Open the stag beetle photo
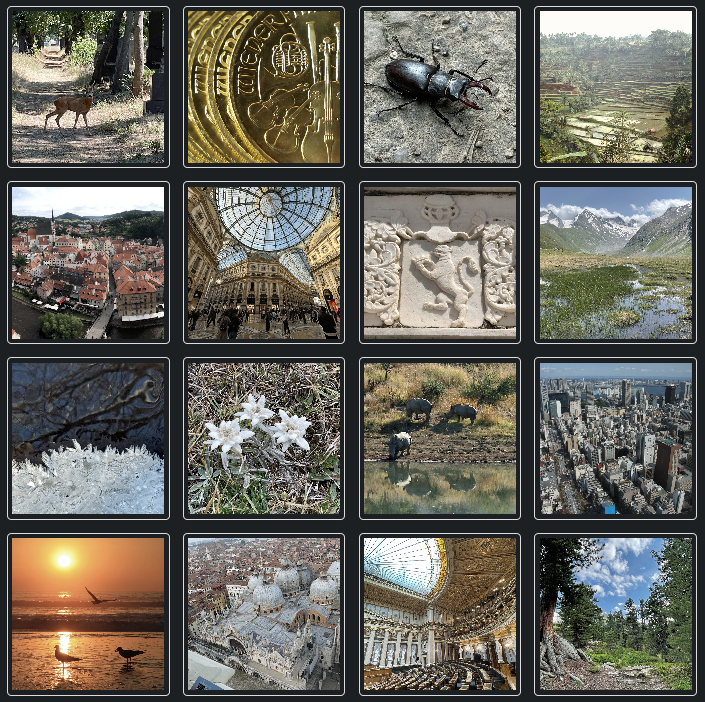 [440, 87]
